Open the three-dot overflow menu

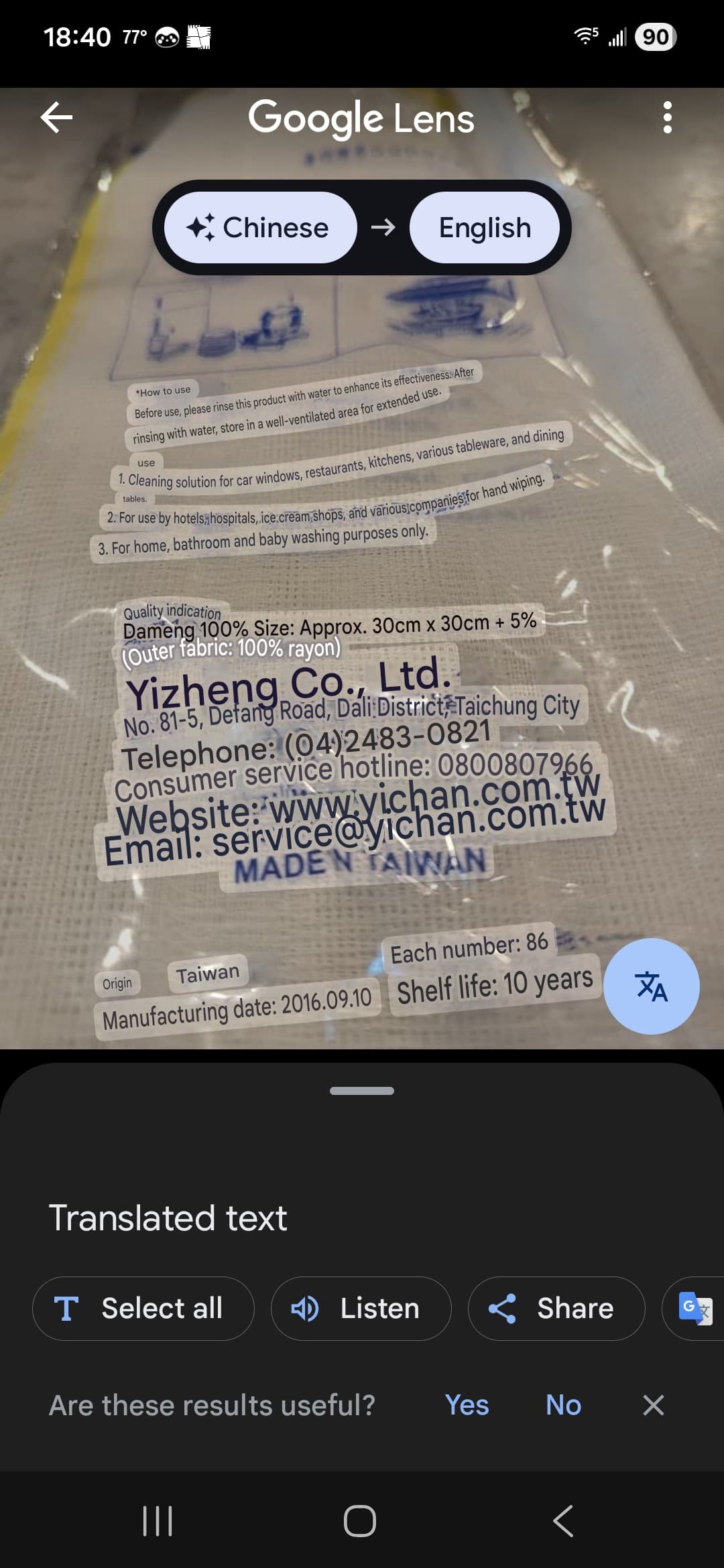point(666,118)
